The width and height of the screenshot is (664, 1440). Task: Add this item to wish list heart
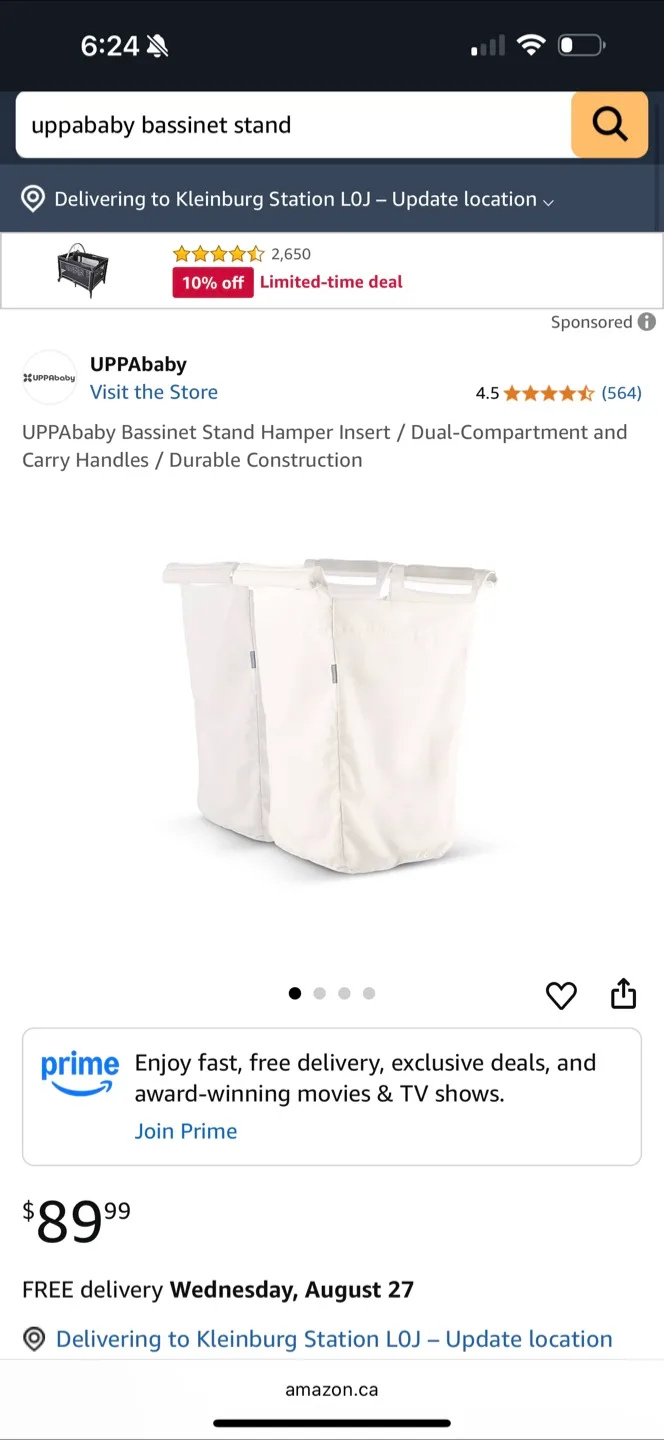561,995
